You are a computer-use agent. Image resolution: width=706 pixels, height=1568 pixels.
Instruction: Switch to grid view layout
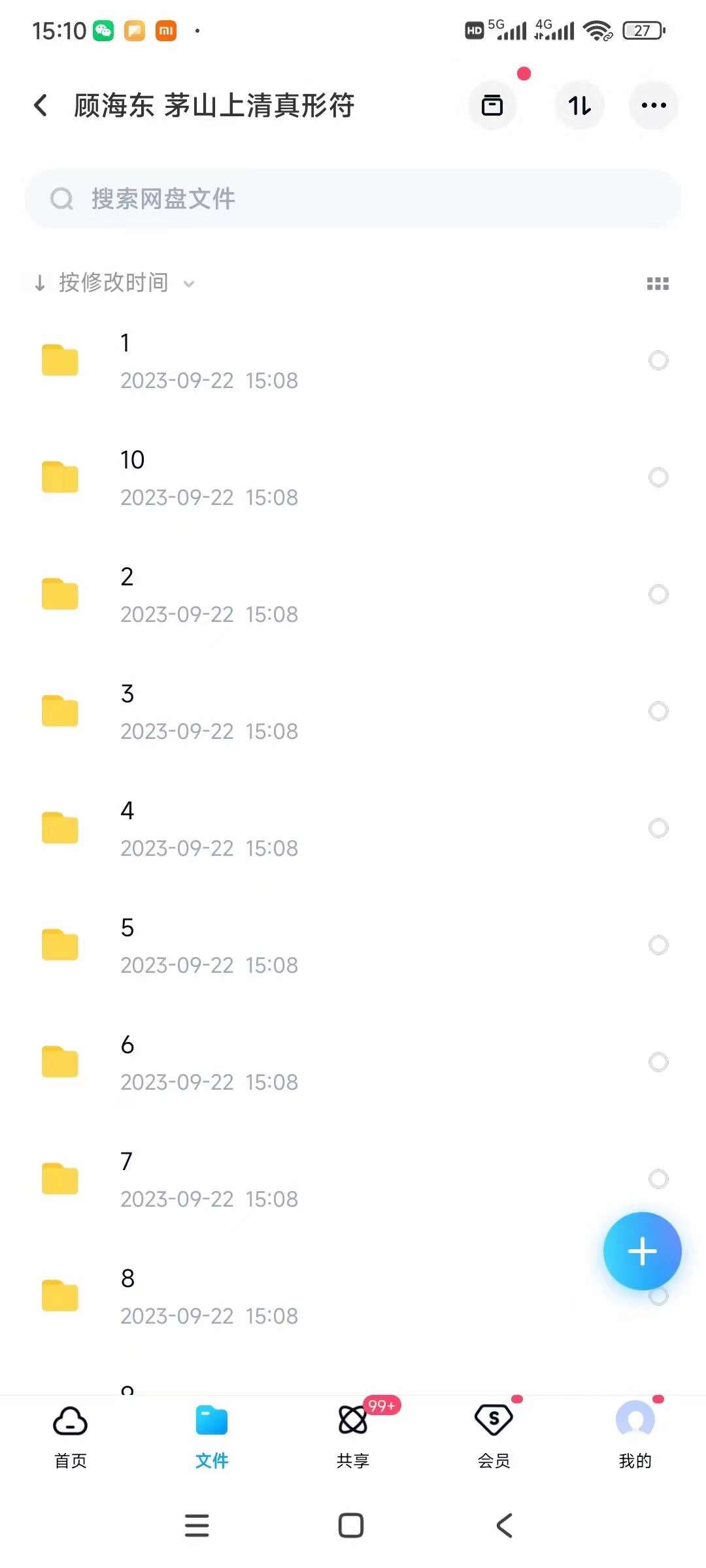[x=658, y=284]
